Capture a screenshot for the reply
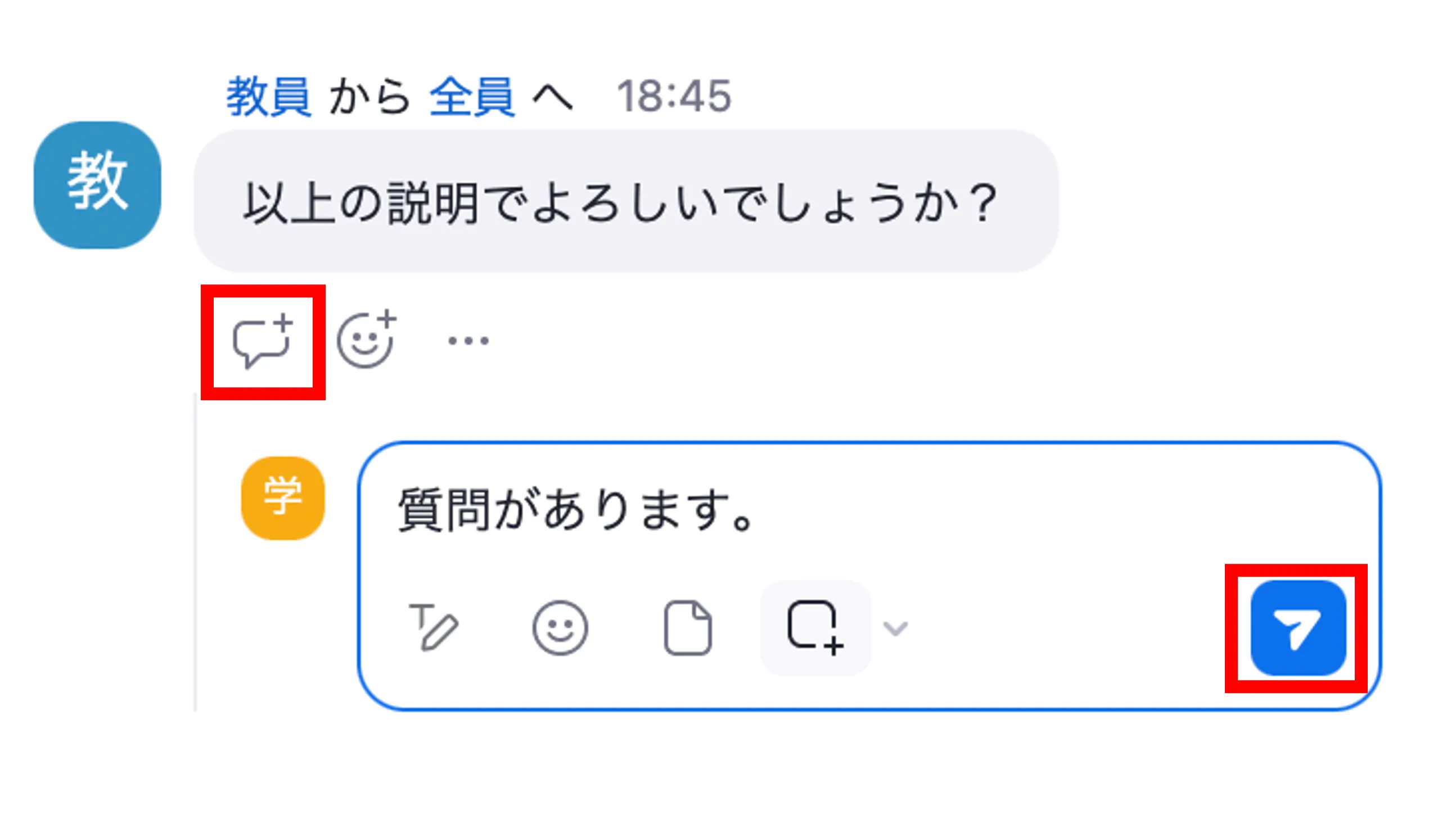Viewport: 1456px width, 824px height. point(814,628)
